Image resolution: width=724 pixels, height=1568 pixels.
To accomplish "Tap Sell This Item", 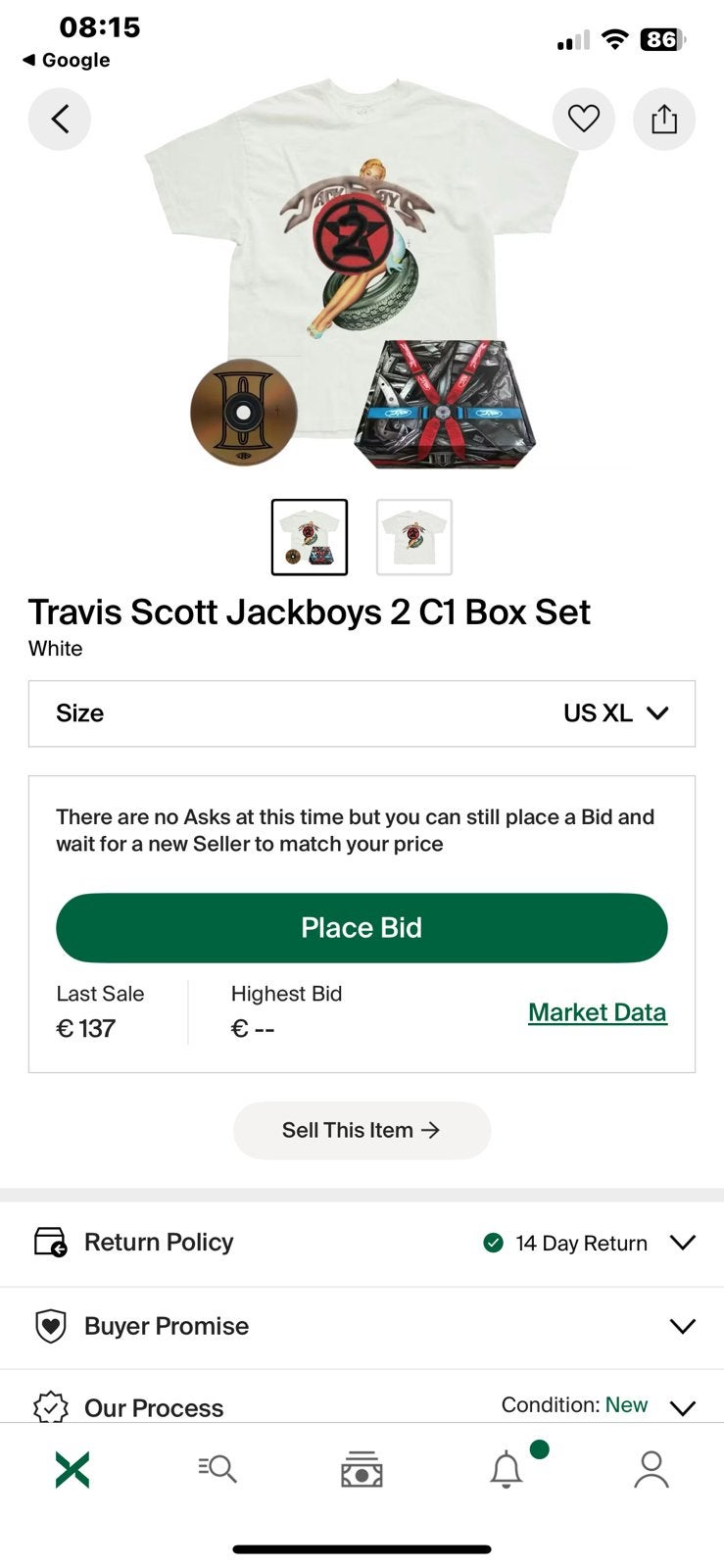I will click(362, 1130).
